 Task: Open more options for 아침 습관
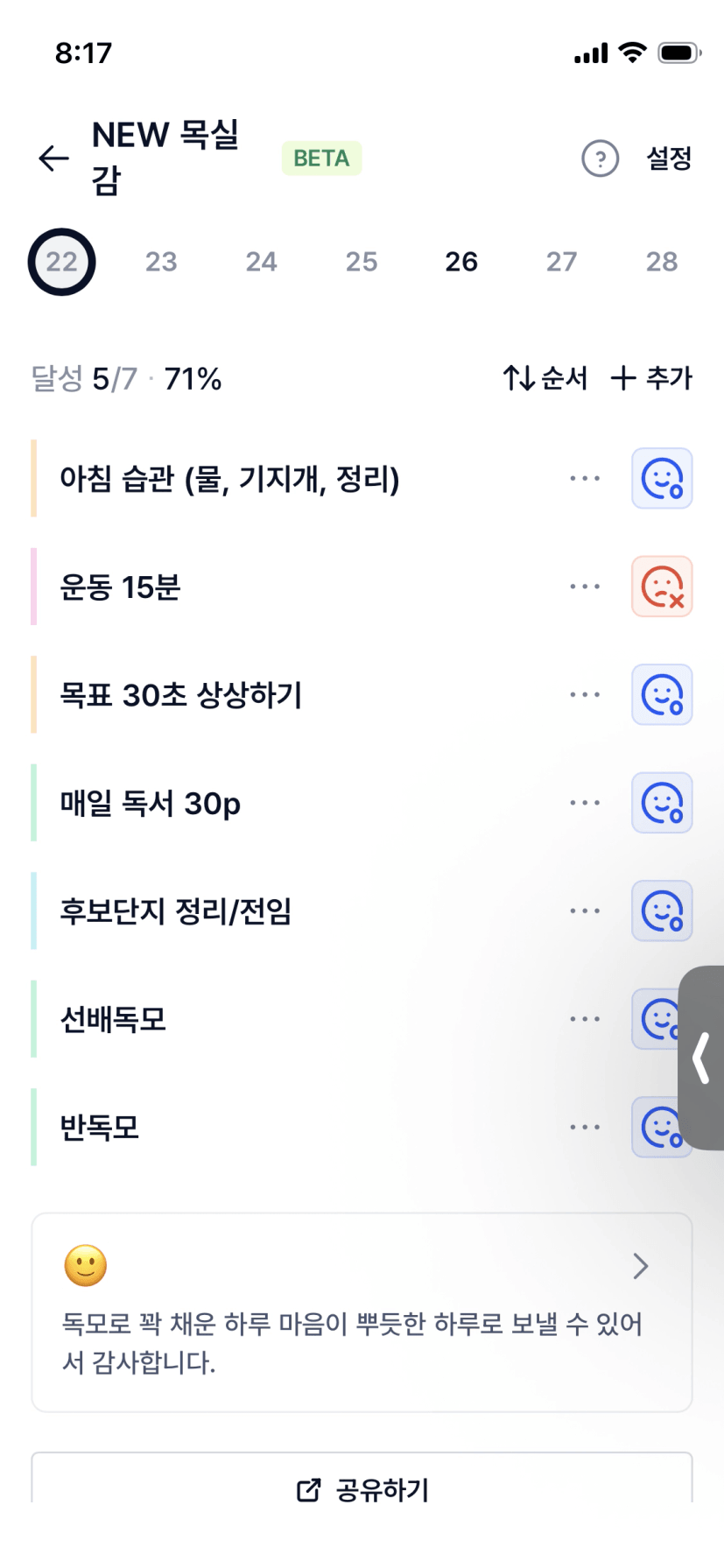585,479
